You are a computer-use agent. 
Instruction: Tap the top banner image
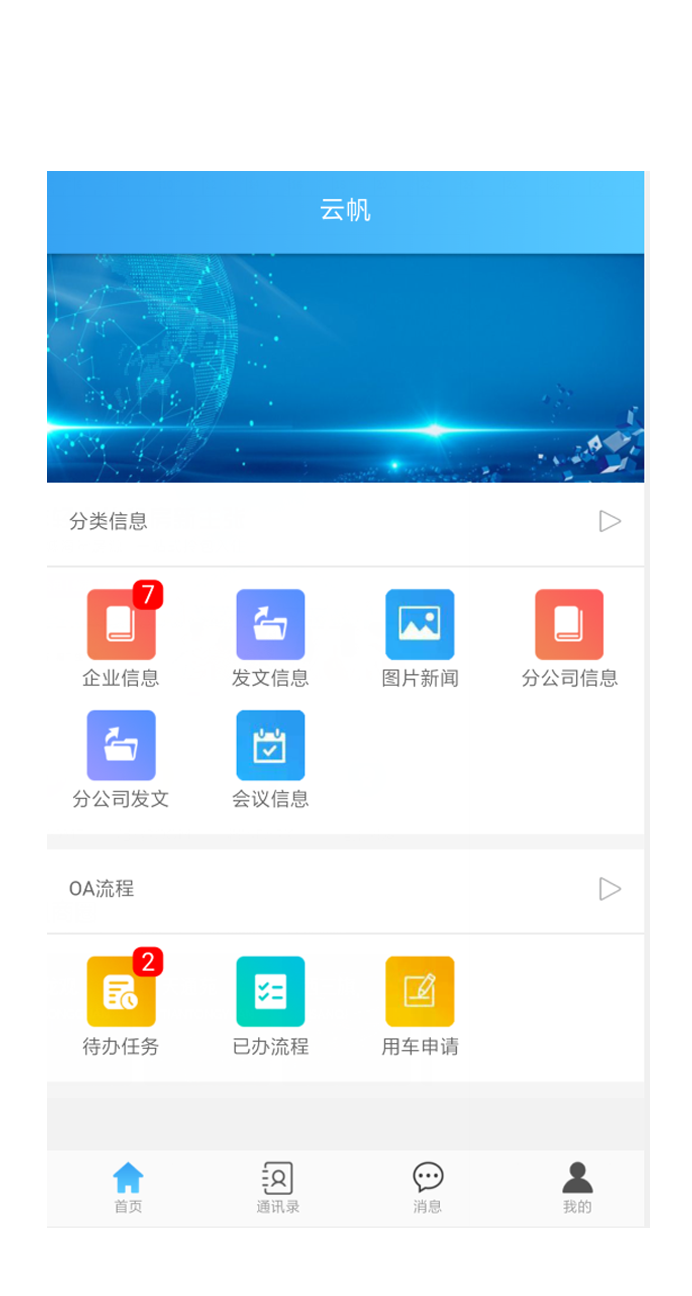coord(345,368)
